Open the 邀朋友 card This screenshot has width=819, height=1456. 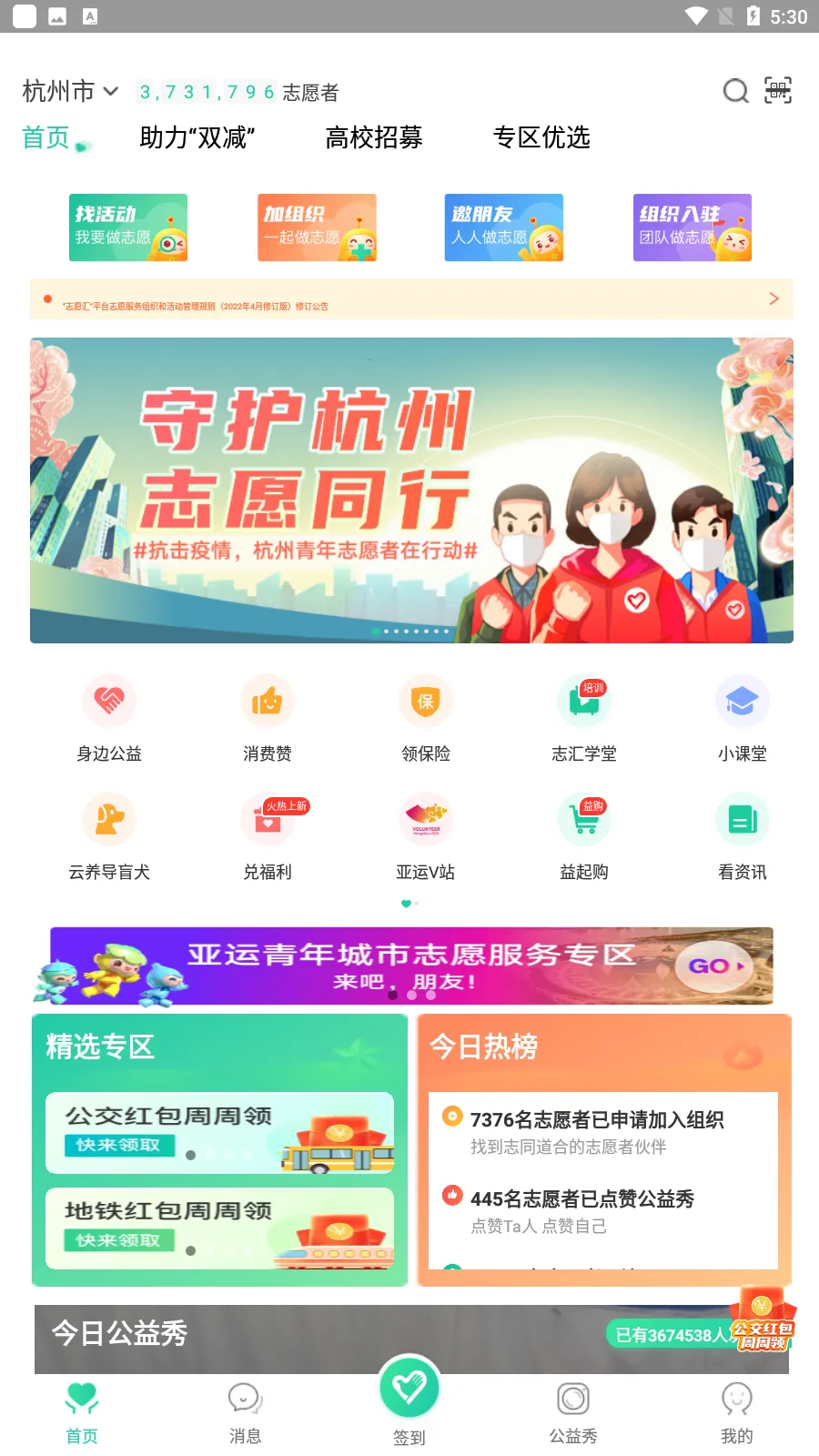[x=503, y=227]
